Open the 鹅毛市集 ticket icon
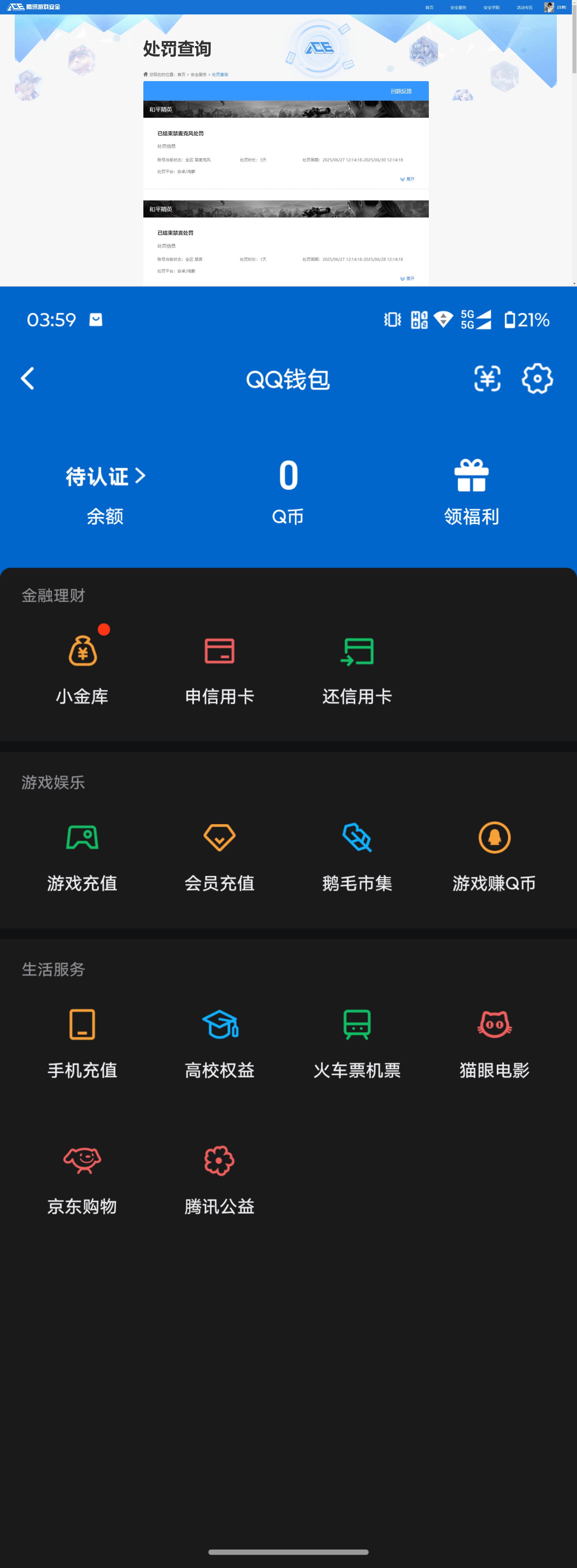The height and width of the screenshot is (1568, 577). 357,838
